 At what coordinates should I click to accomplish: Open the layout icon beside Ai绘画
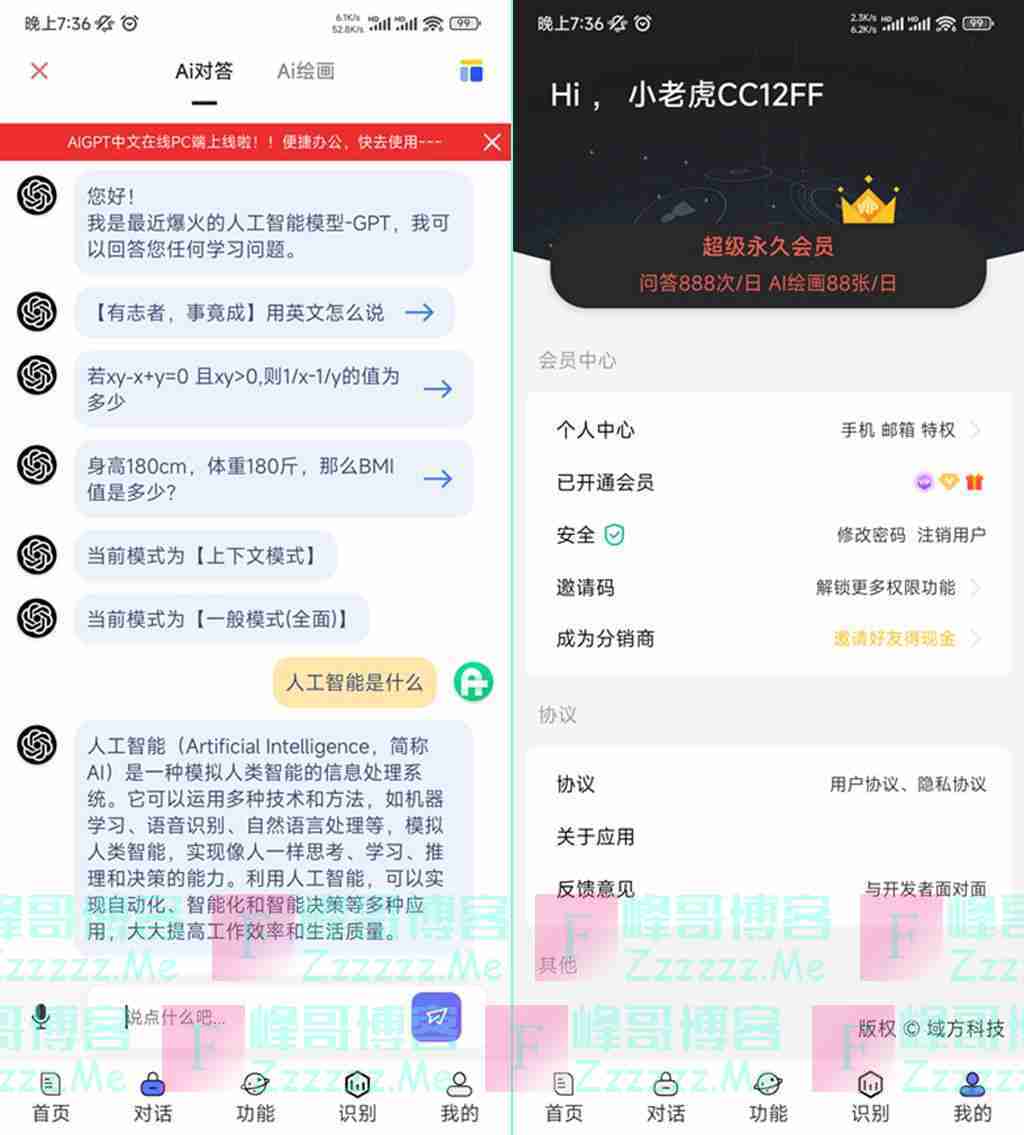471,71
